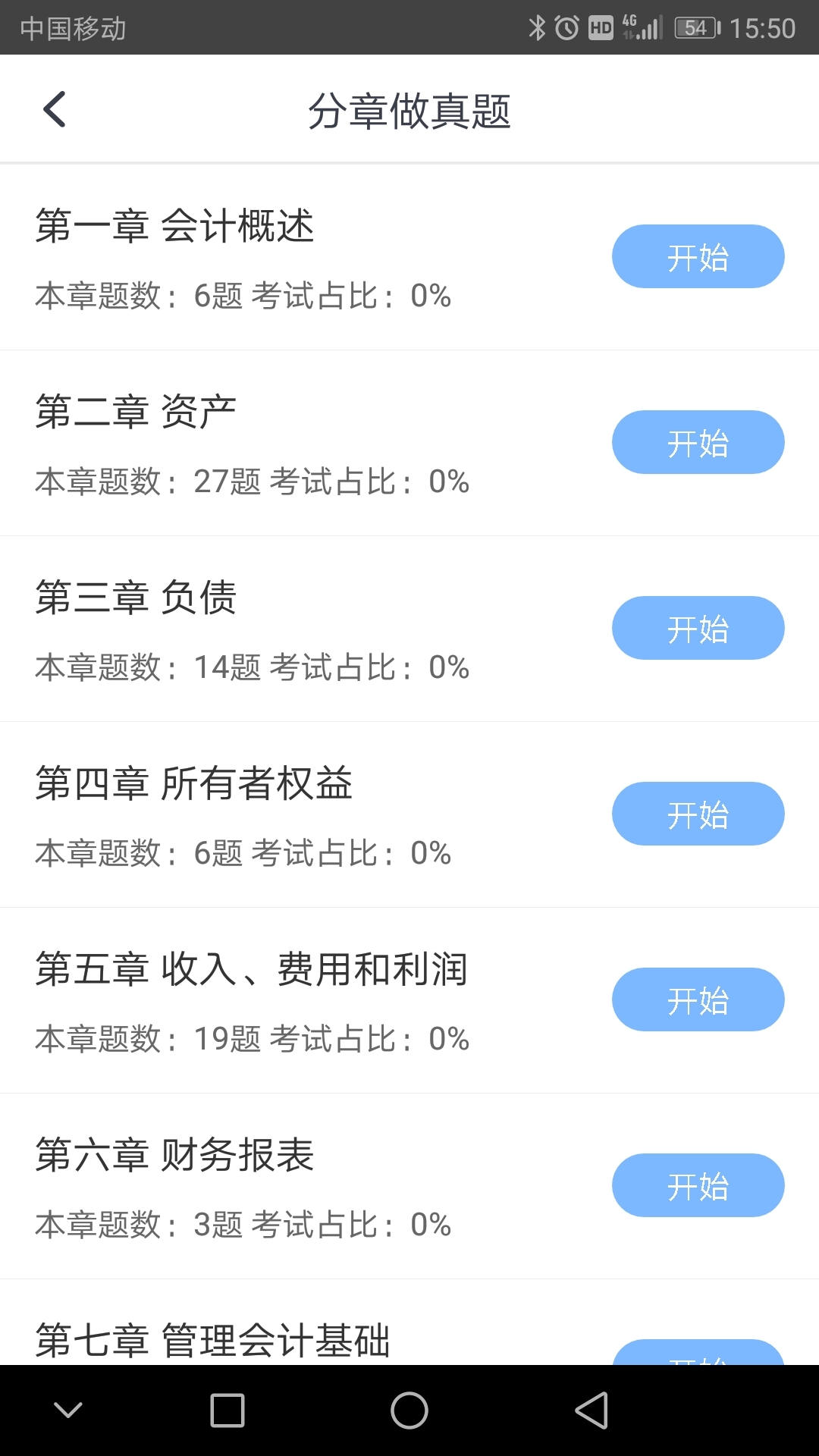The height and width of the screenshot is (1456, 819).
Task: Tap the system home button
Action: pos(409,1410)
